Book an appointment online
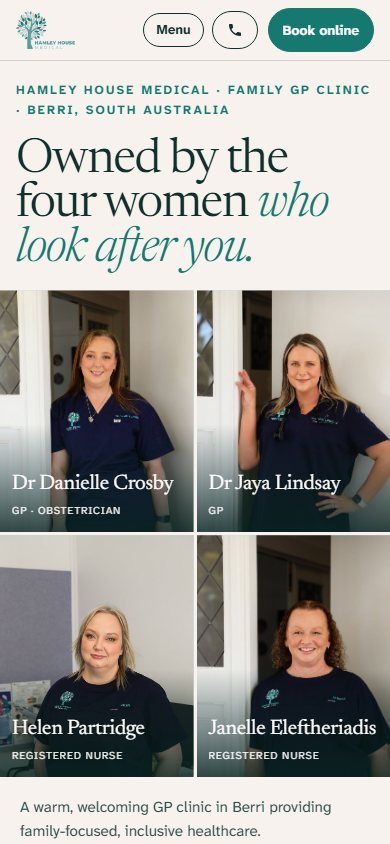The height and width of the screenshot is (844, 390). pos(321,30)
